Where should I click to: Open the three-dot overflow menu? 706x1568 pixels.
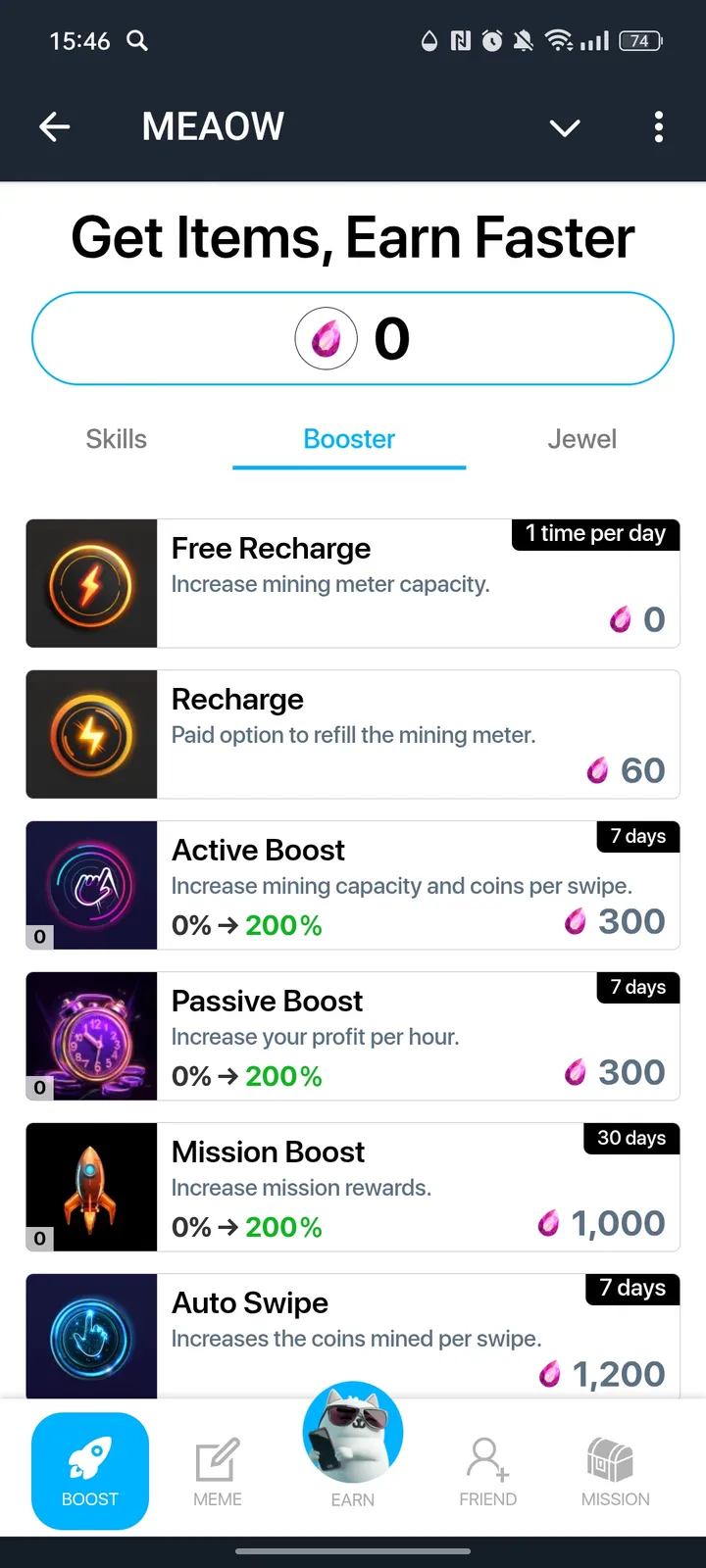659,127
